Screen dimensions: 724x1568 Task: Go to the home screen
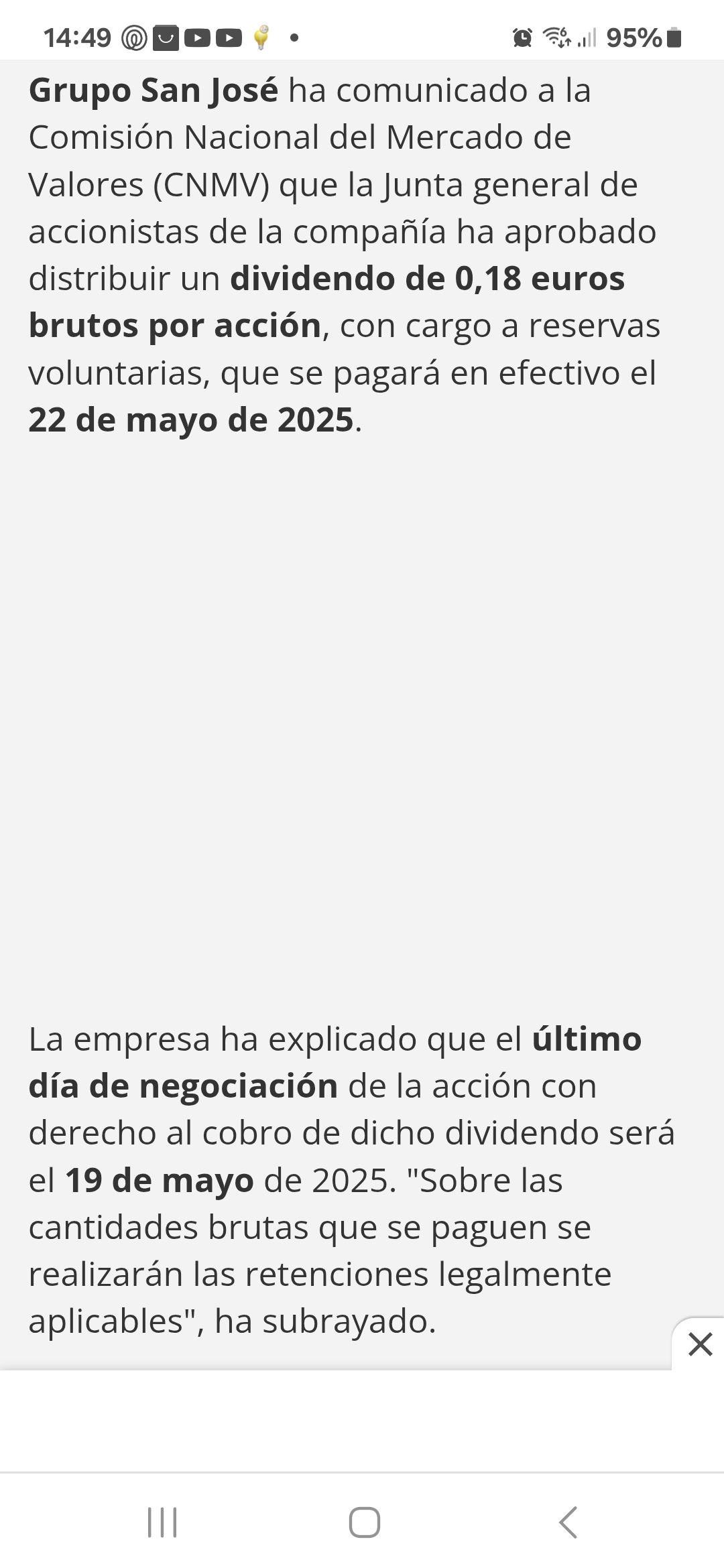tap(365, 1522)
